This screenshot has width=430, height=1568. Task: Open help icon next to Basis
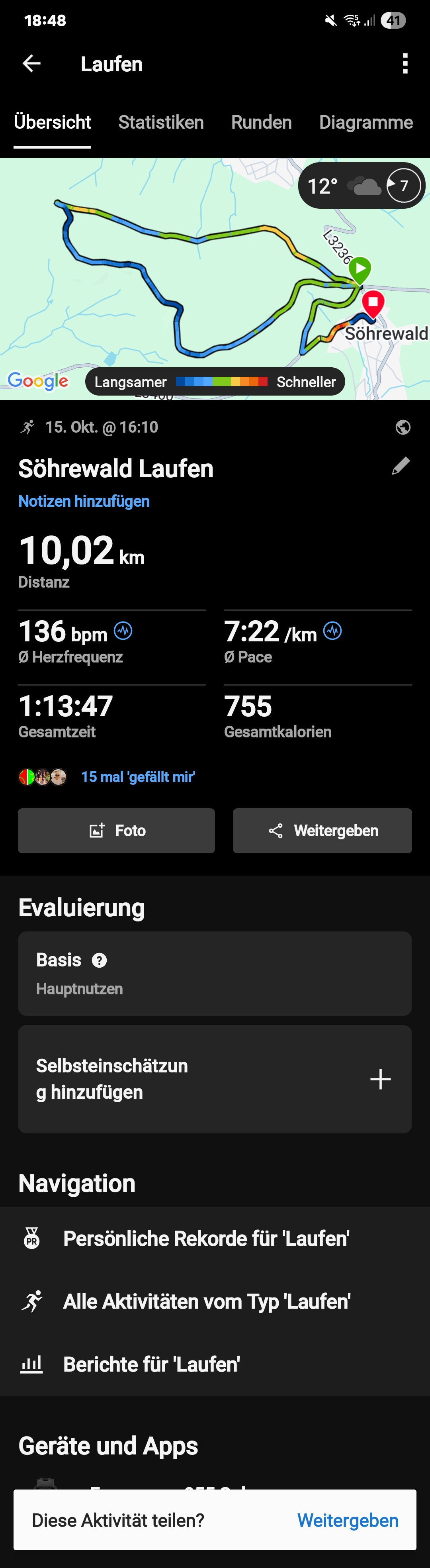coord(99,960)
